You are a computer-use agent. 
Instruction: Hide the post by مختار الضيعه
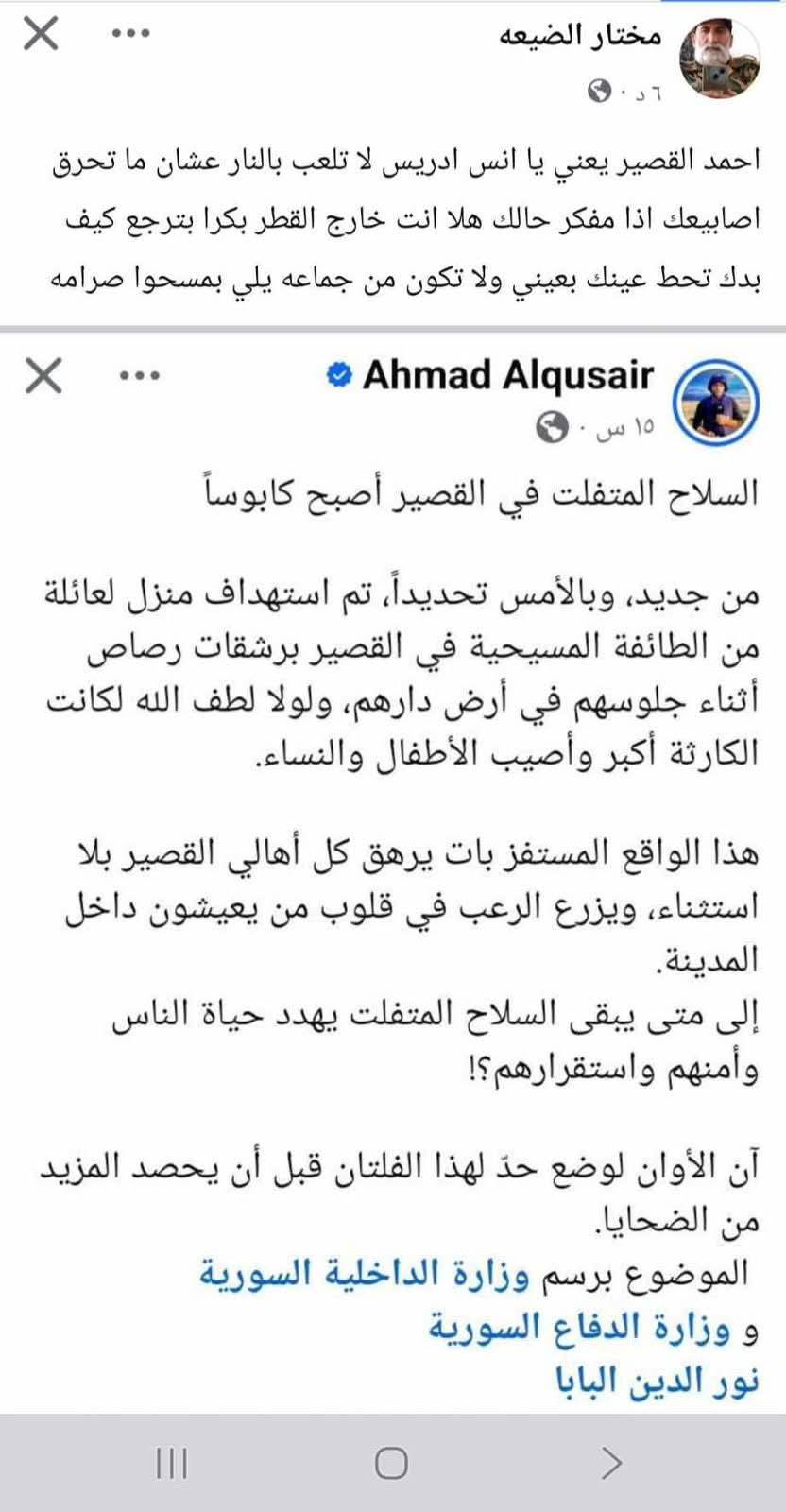(41, 36)
